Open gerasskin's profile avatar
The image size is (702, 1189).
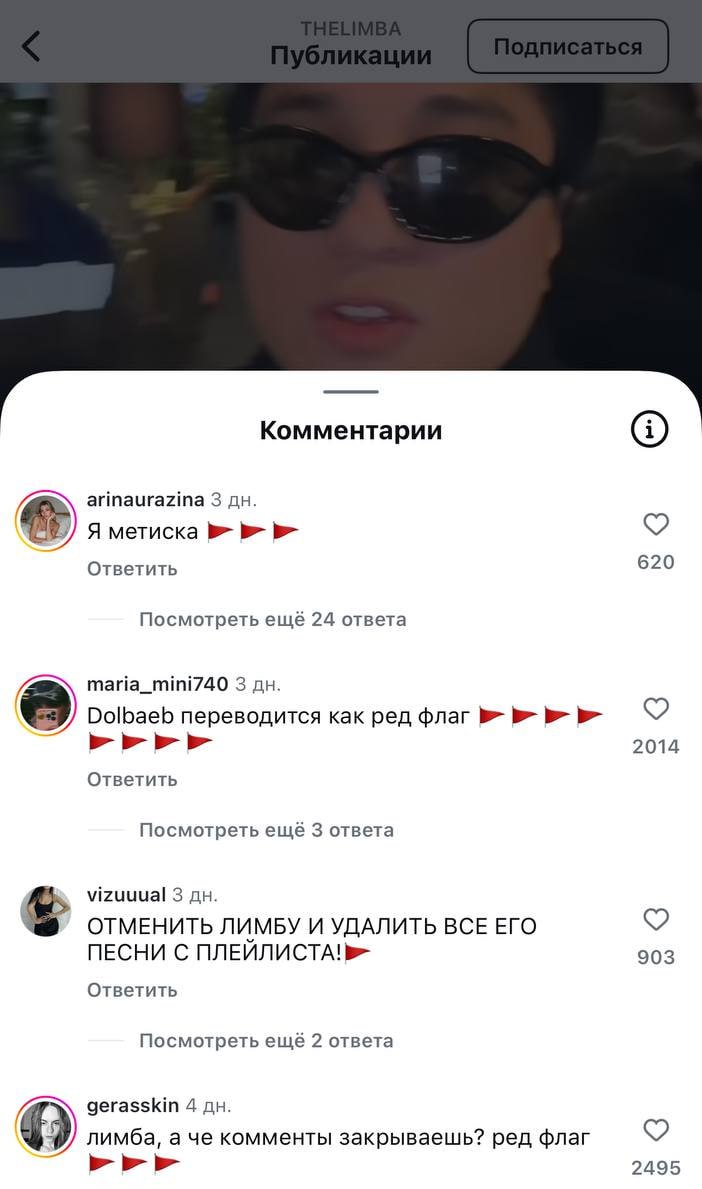[46, 1127]
